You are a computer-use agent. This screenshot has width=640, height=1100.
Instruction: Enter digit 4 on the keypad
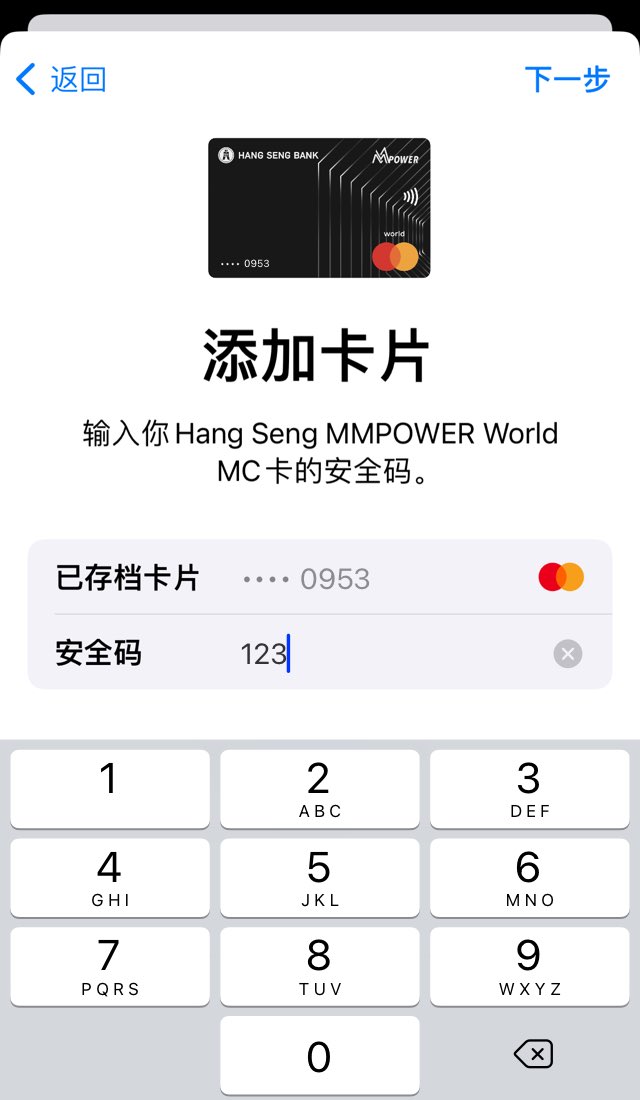110,877
